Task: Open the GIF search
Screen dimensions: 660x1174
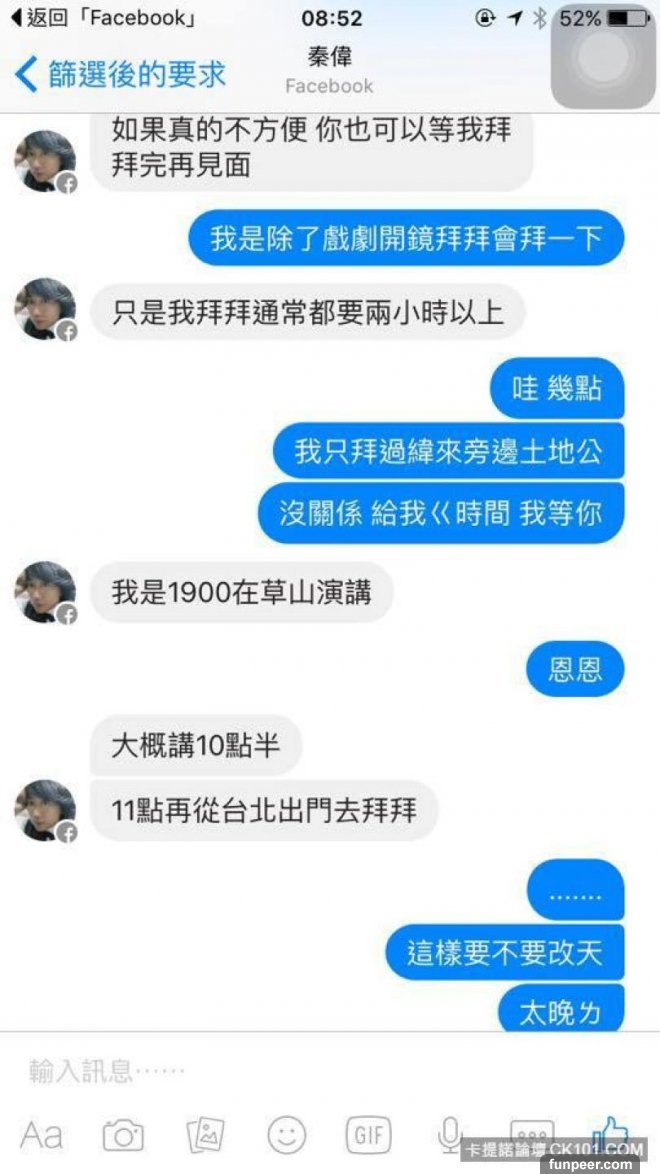Action: tap(368, 1135)
